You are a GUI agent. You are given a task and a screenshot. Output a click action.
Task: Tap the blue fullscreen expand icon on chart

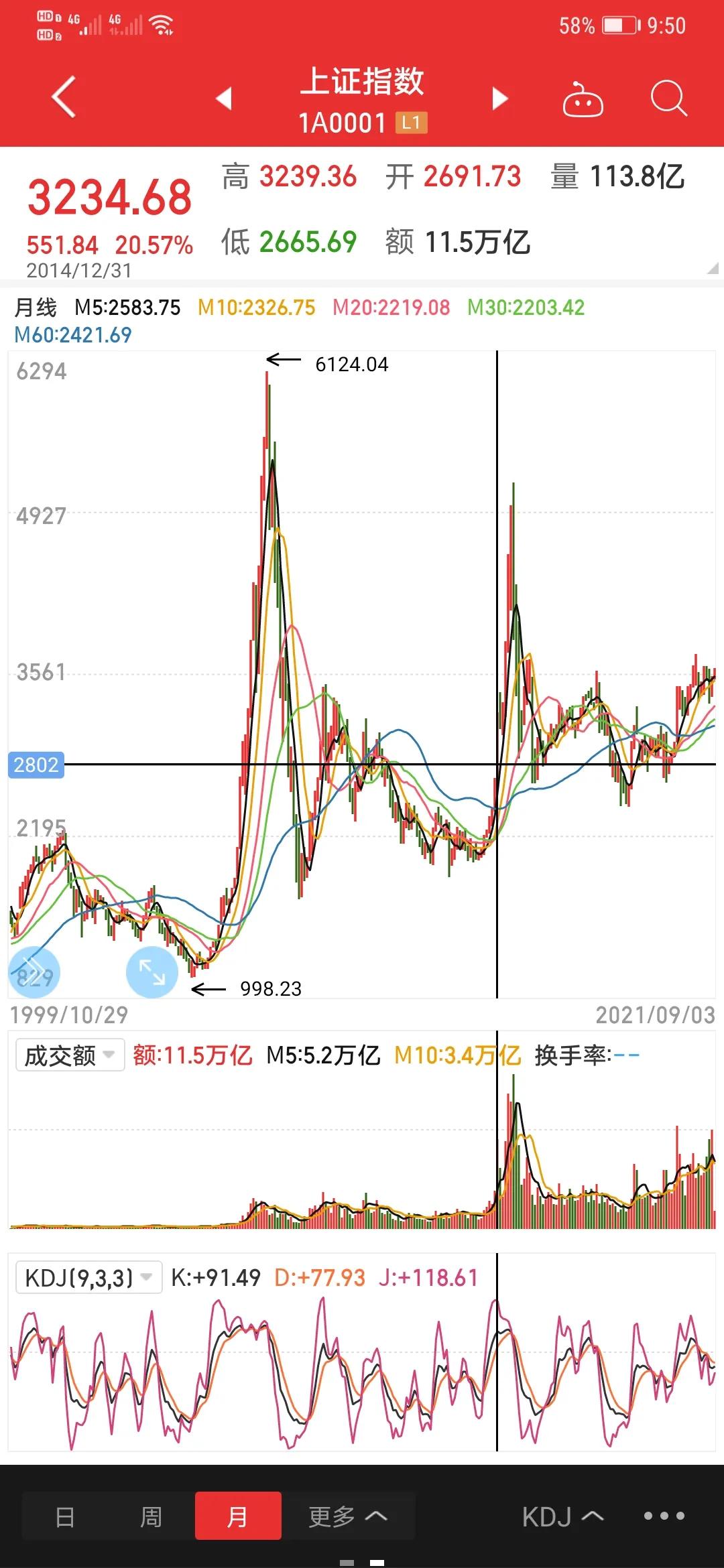click(152, 972)
